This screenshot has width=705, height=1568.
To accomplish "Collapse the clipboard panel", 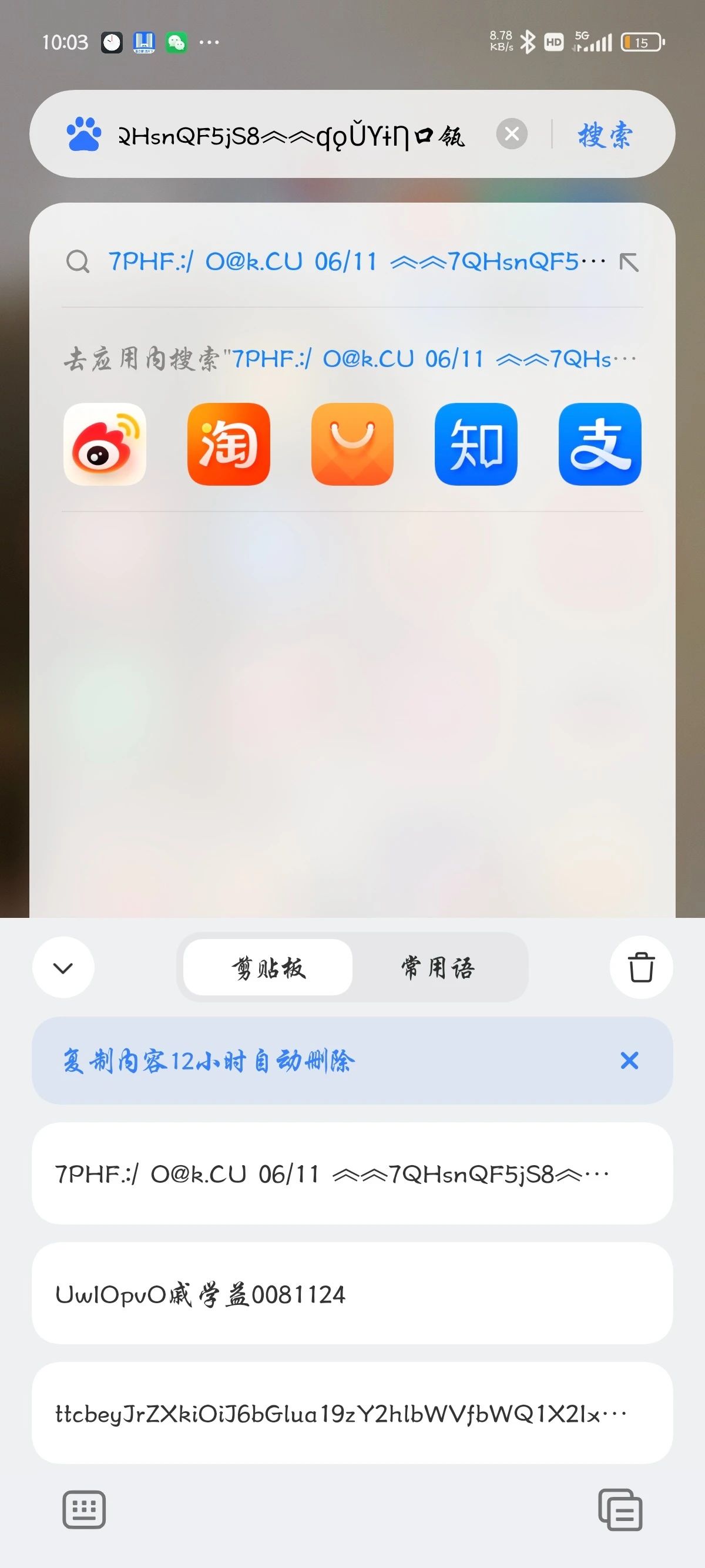I will (x=63, y=967).
